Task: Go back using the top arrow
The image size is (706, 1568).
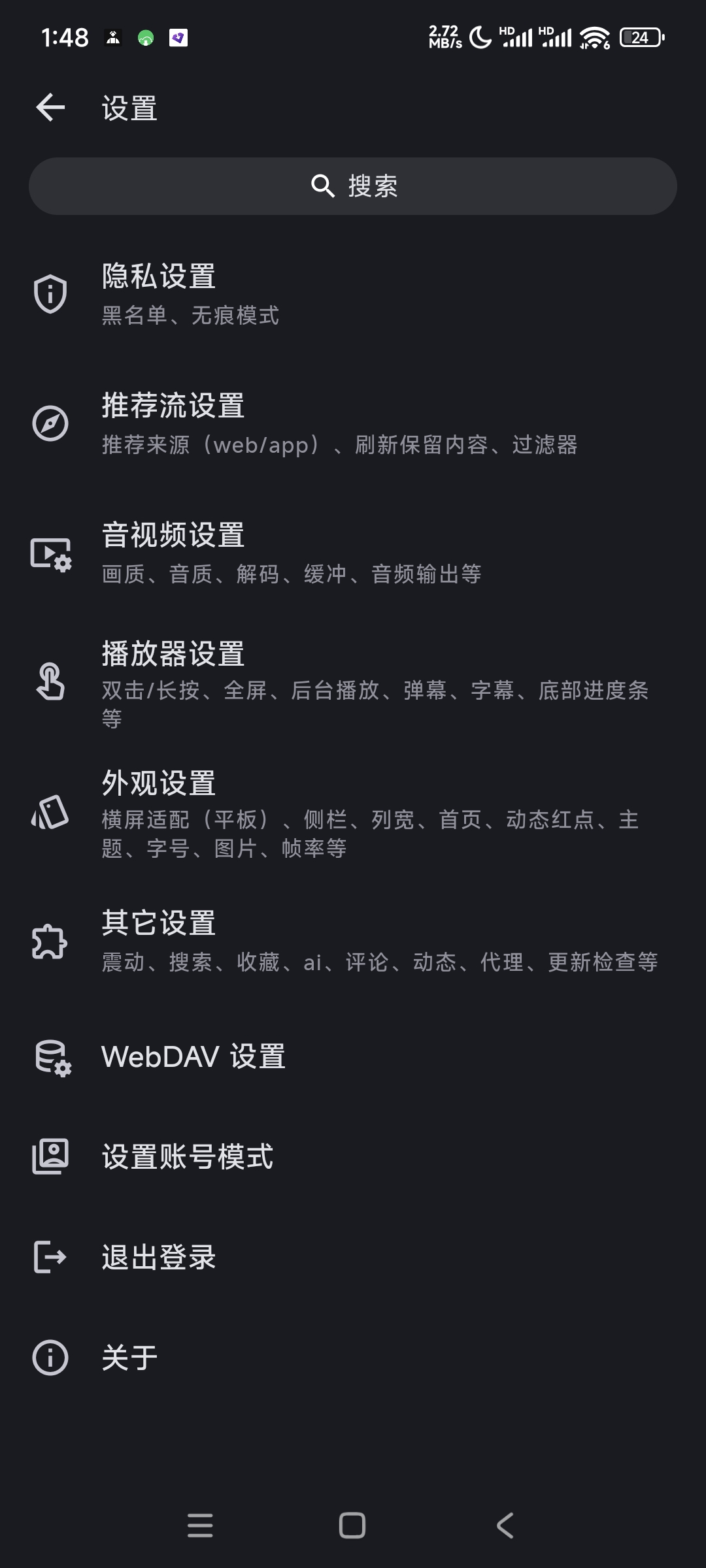Action: click(x=50, y=108)
